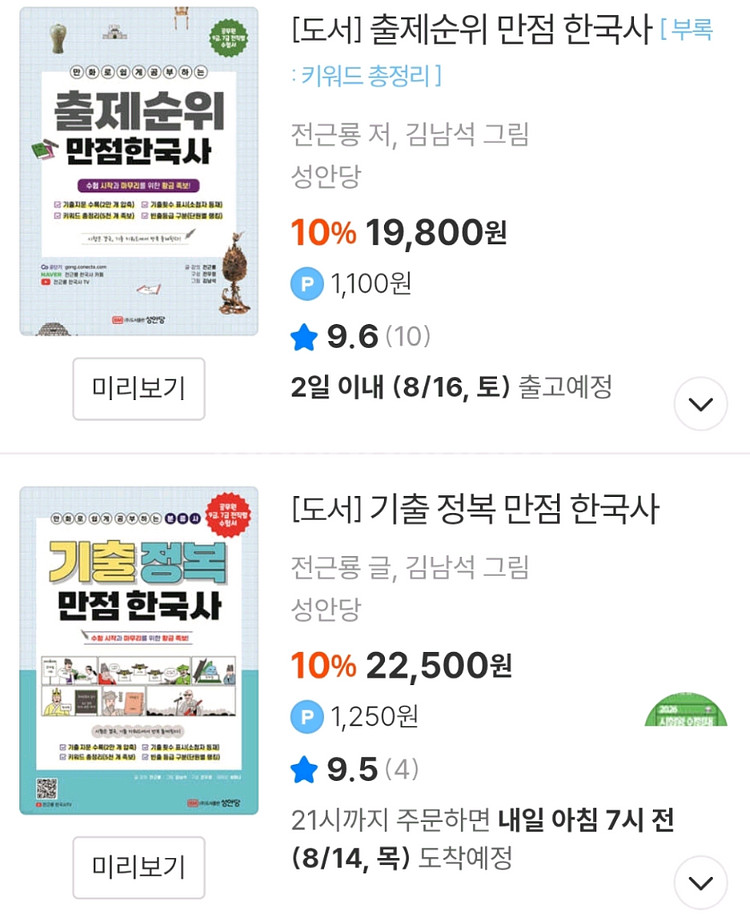The image size is (750, 918).
Task: Open the green floating banner badge
Action: point(686,709)
